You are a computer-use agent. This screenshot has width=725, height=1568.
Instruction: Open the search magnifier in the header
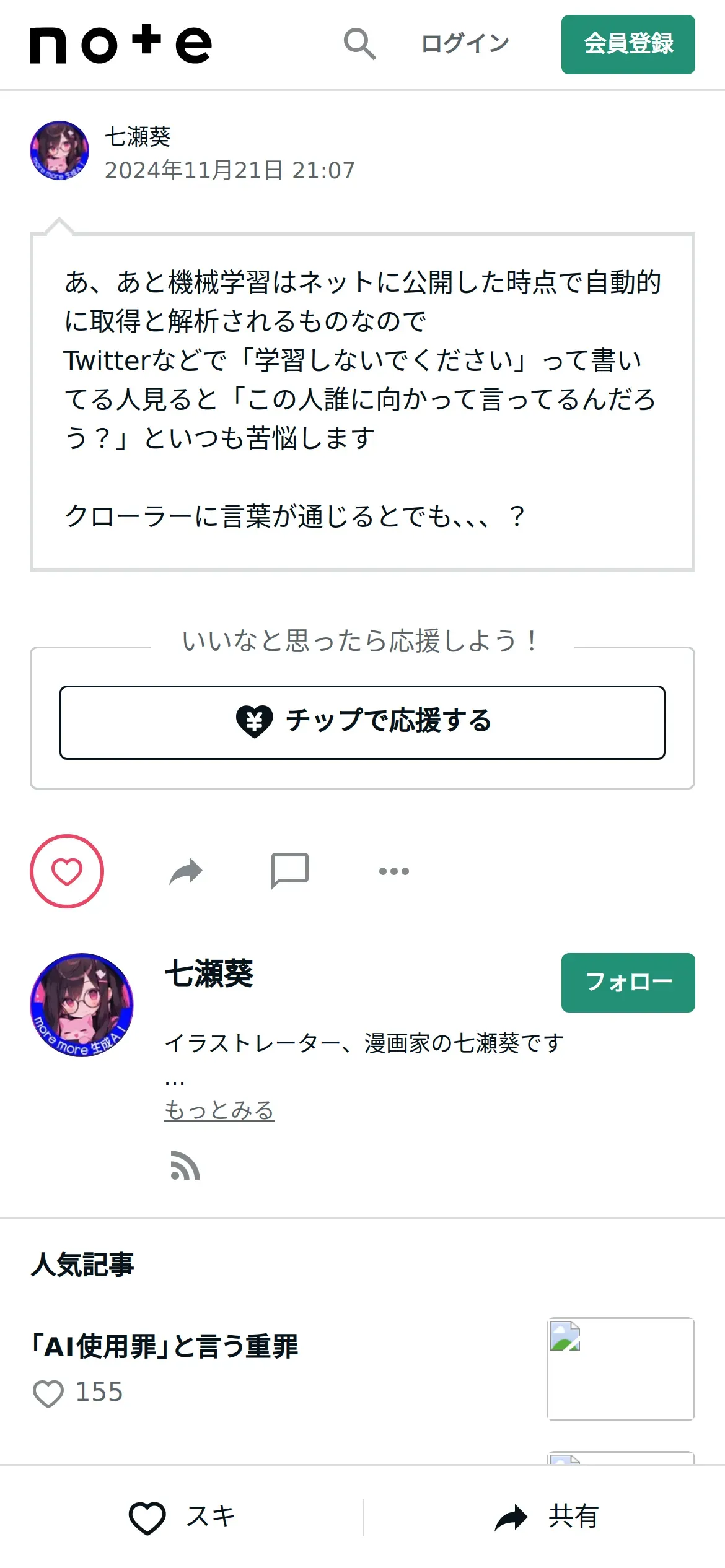coord(359,44)
